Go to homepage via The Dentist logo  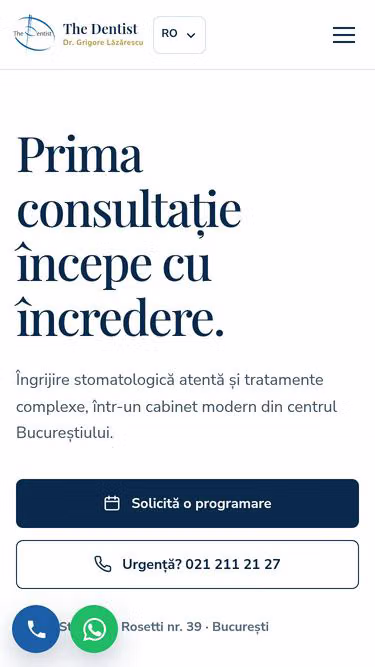pyautogui.click(x=79, y=34)
